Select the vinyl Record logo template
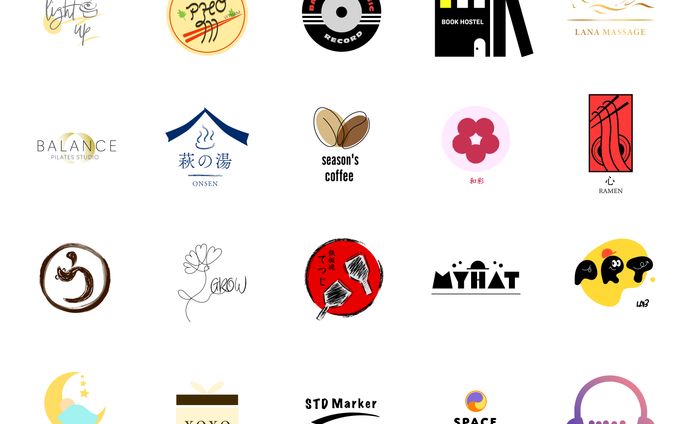 (342, 24)
